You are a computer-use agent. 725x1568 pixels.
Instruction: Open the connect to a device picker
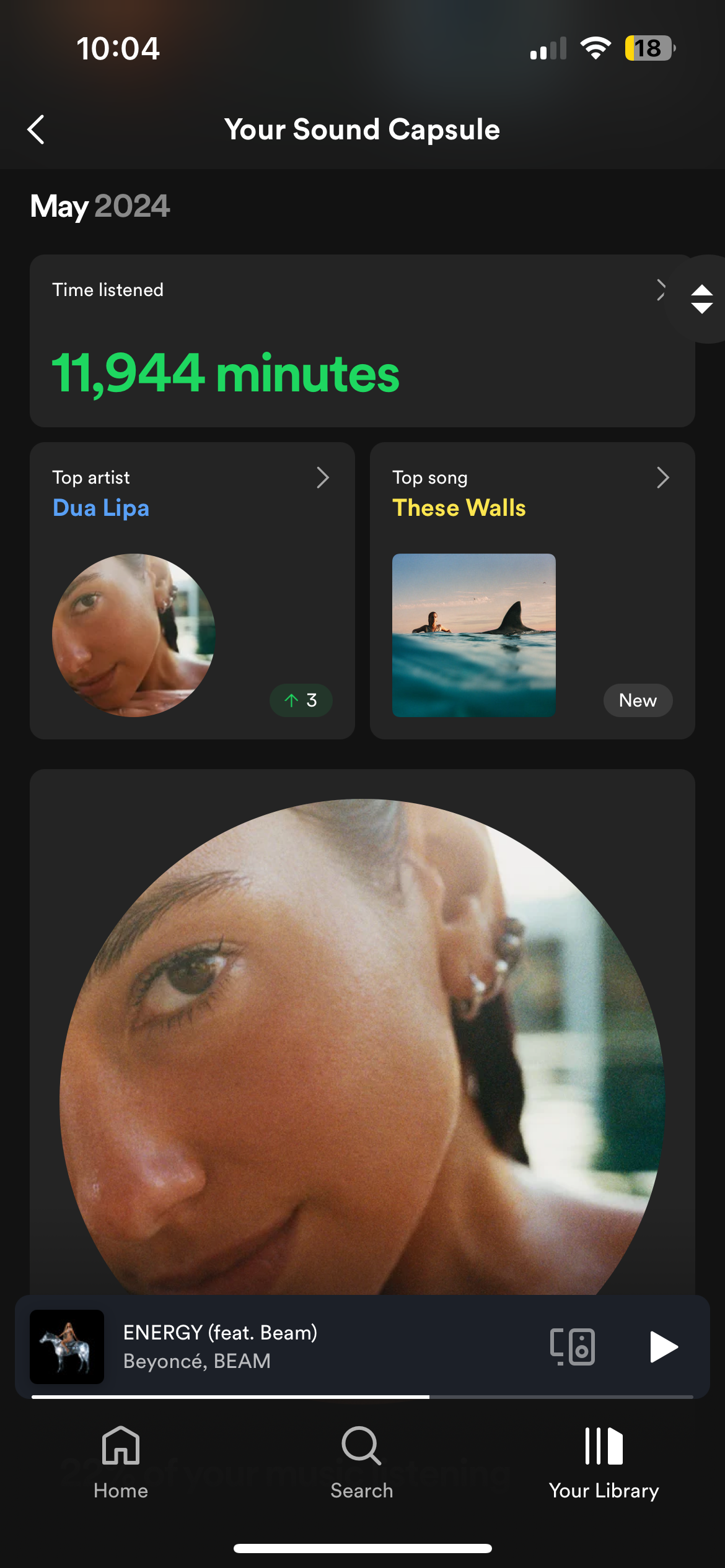click(573, 1347)
